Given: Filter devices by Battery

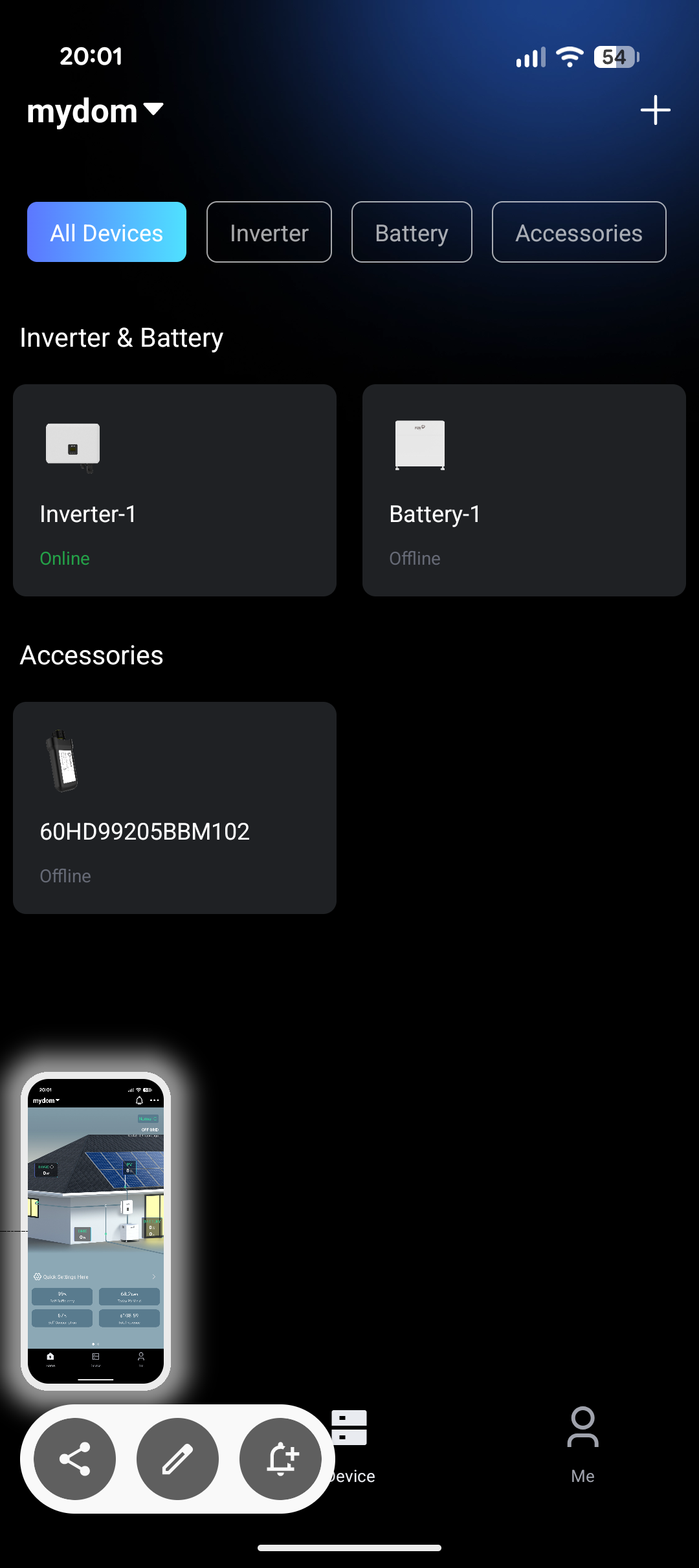Looking at the screenshot, I should [x=412, y=232].
